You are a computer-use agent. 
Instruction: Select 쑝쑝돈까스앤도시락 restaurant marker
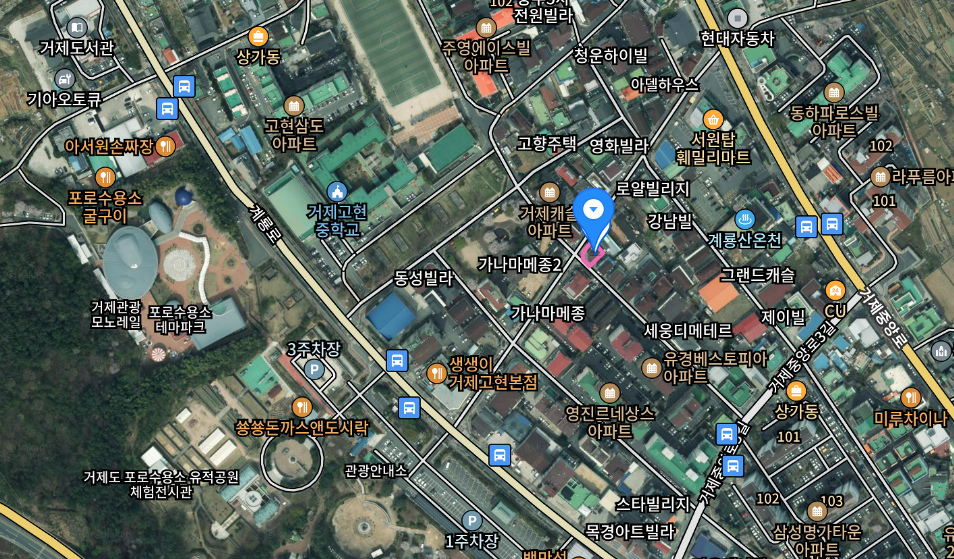click(x=302, y=407)
